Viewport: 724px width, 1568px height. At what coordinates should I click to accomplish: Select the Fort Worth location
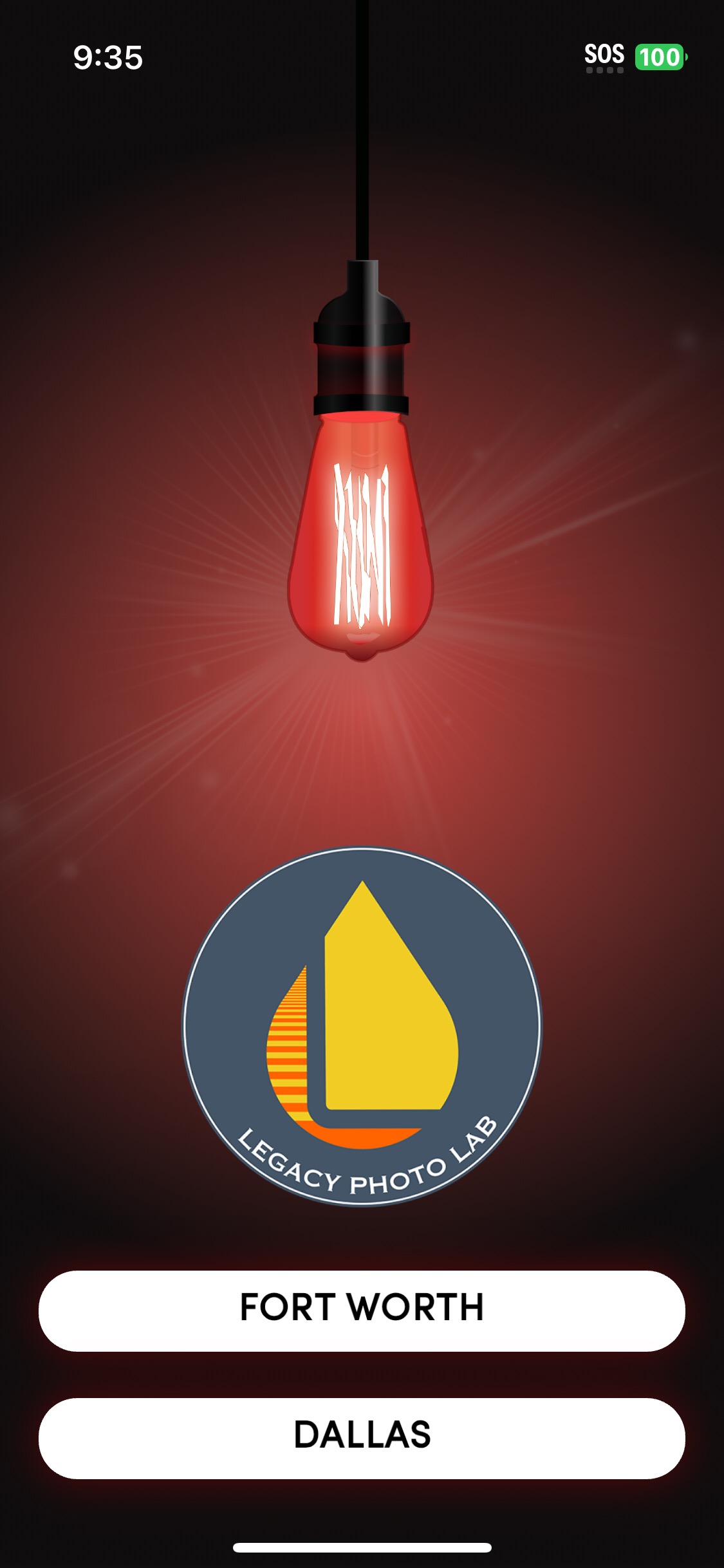click(362, 1311)
